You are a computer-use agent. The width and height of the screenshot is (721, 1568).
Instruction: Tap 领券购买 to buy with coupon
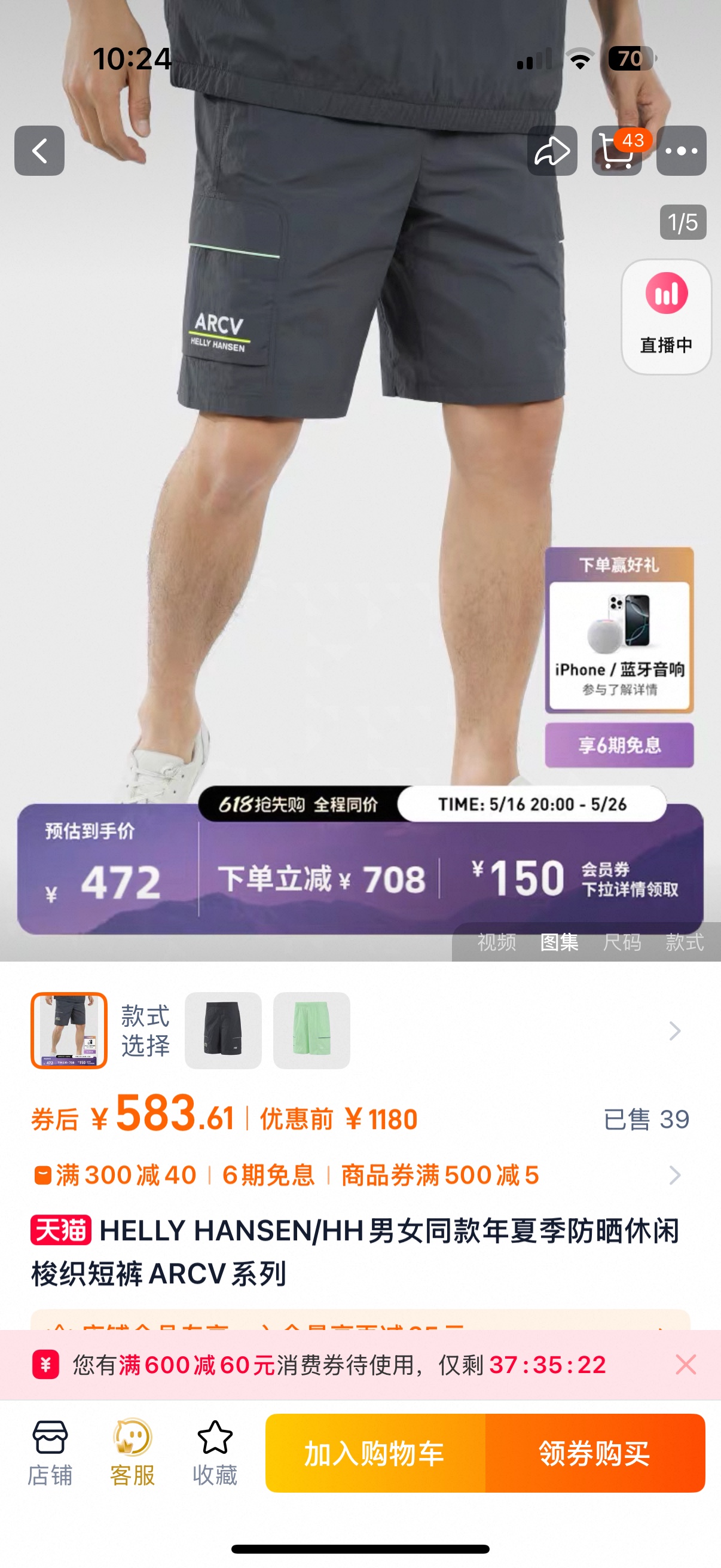point(594,1453)
